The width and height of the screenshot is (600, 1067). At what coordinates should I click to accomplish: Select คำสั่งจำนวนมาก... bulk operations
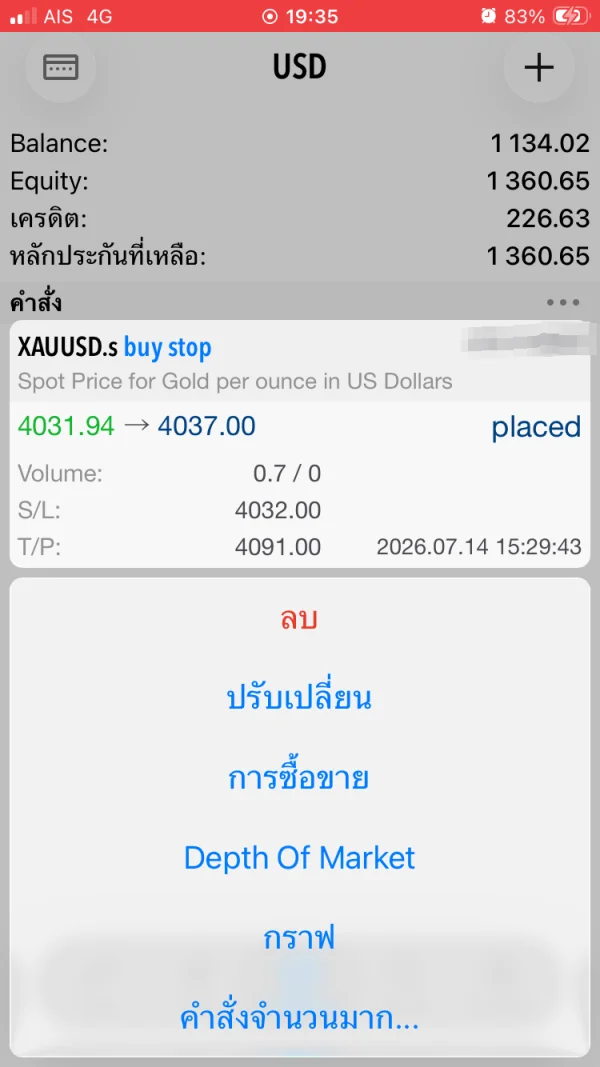pos(299,1019)
